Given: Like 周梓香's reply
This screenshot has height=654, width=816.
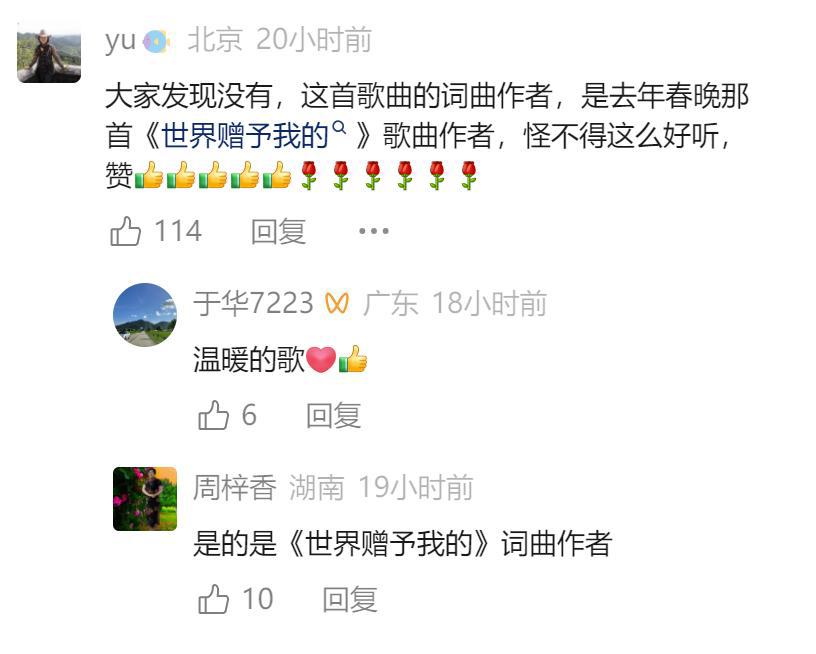Looking at the screenshot, I should [214, 600].
